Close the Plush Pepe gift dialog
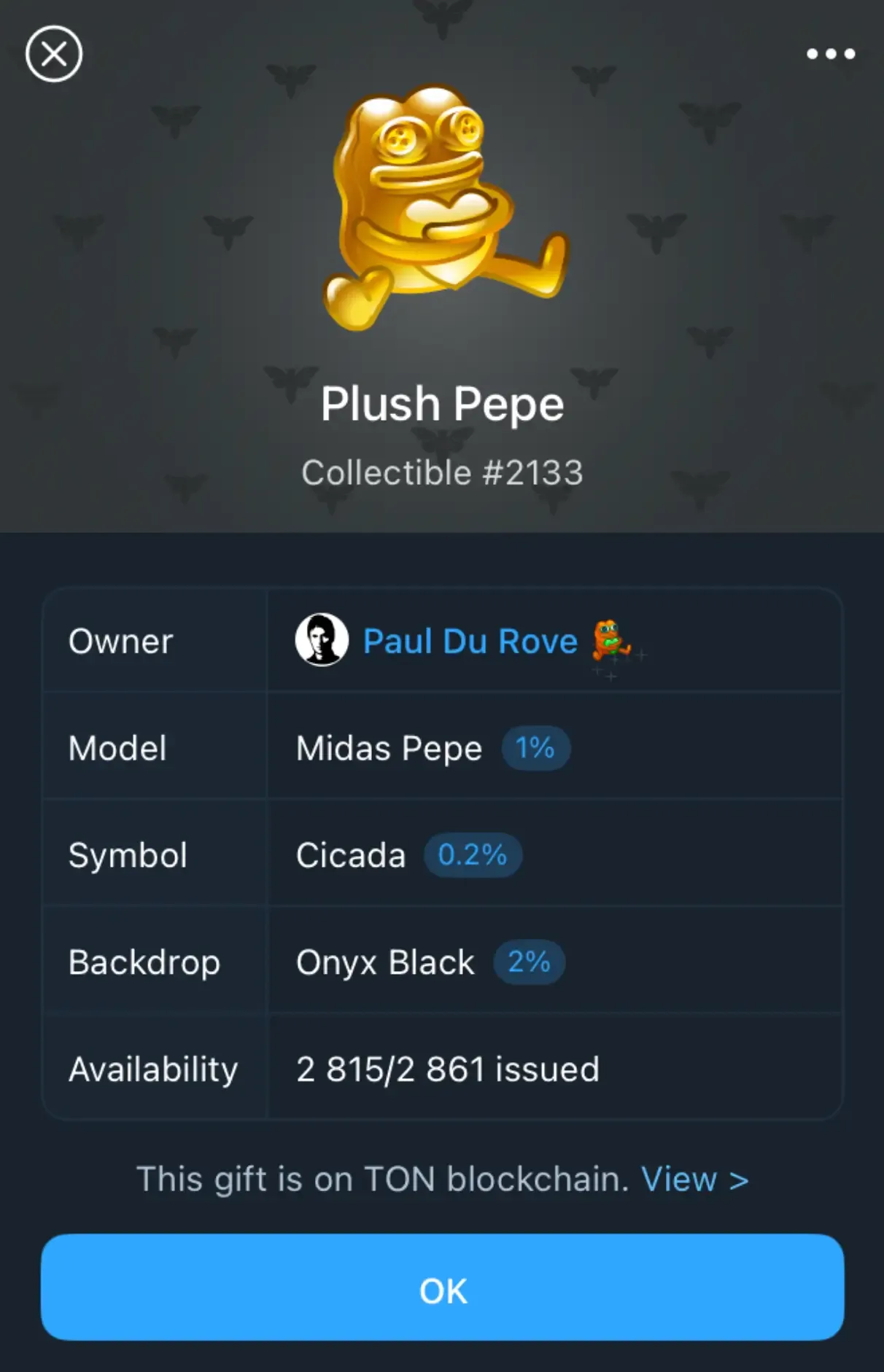 tap(54, 54)
